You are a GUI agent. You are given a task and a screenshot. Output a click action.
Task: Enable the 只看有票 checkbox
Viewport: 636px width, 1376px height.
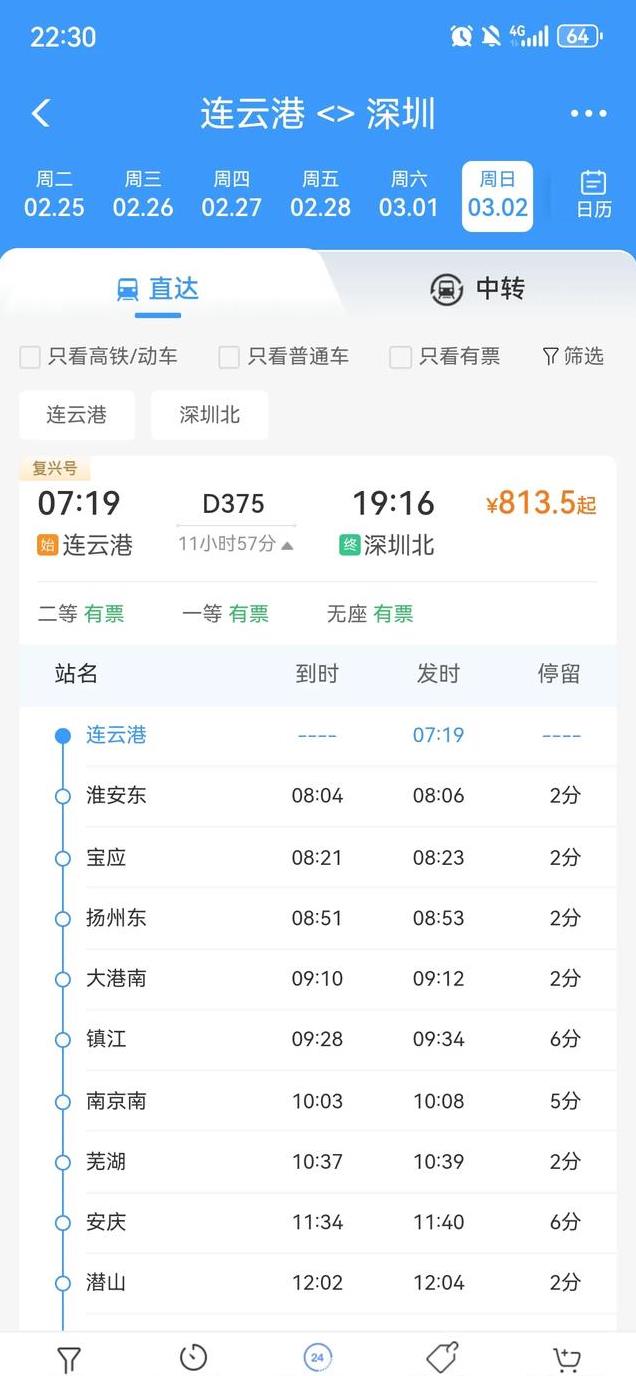(x=445, y=356)
